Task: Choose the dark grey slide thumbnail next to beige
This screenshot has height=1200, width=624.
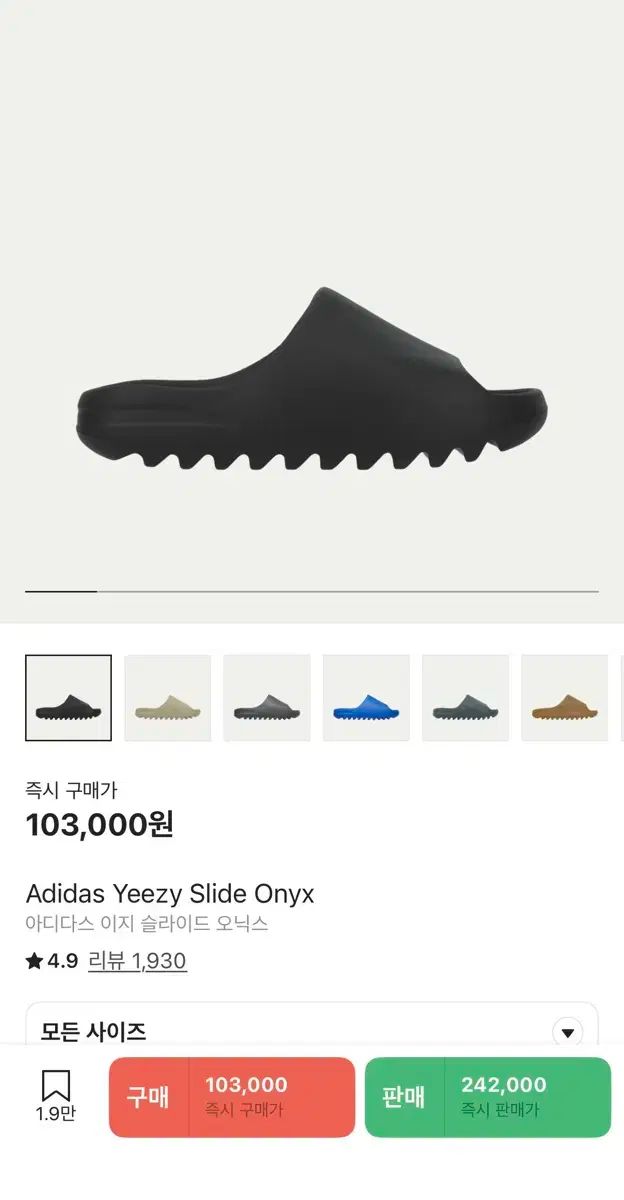Action: (266, 698)
